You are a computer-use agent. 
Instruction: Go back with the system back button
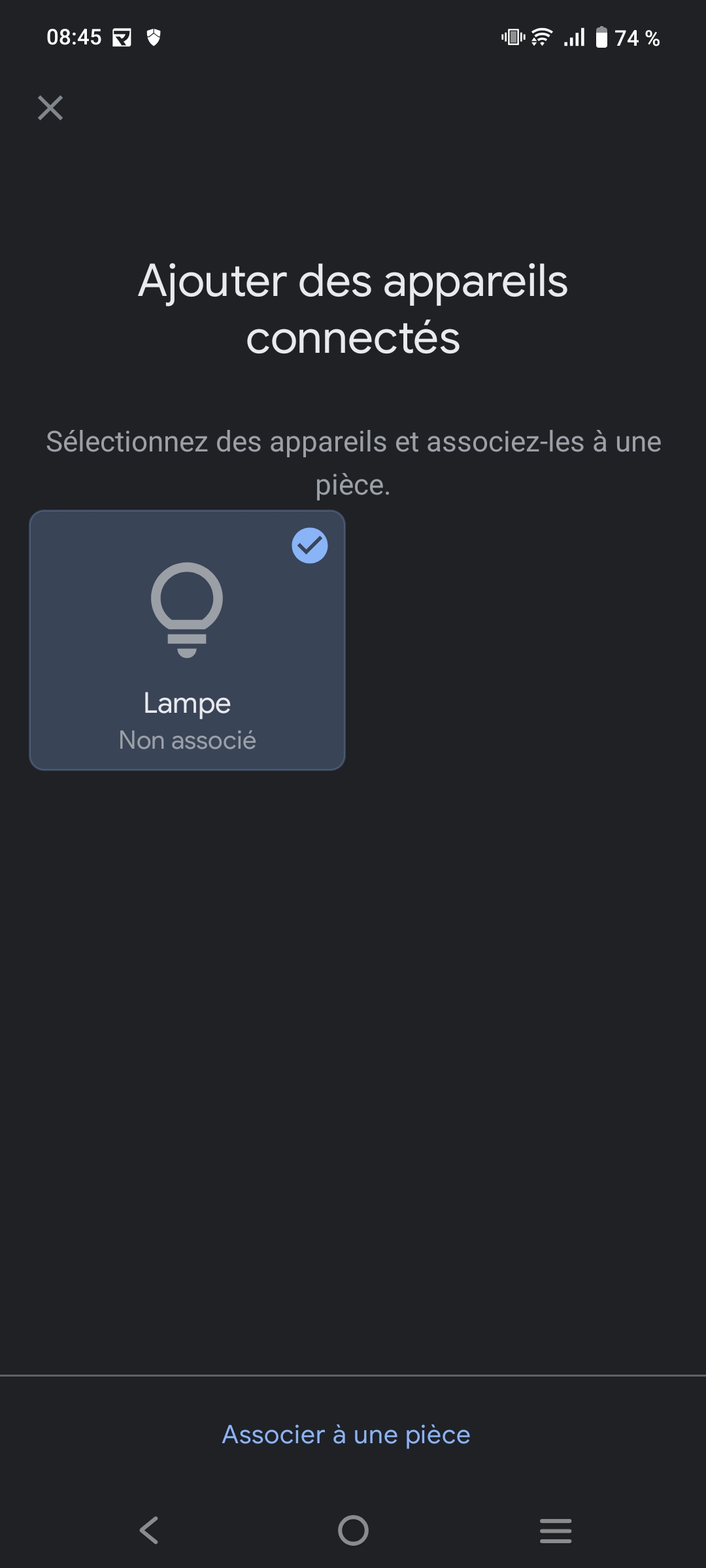(150, 1530)
